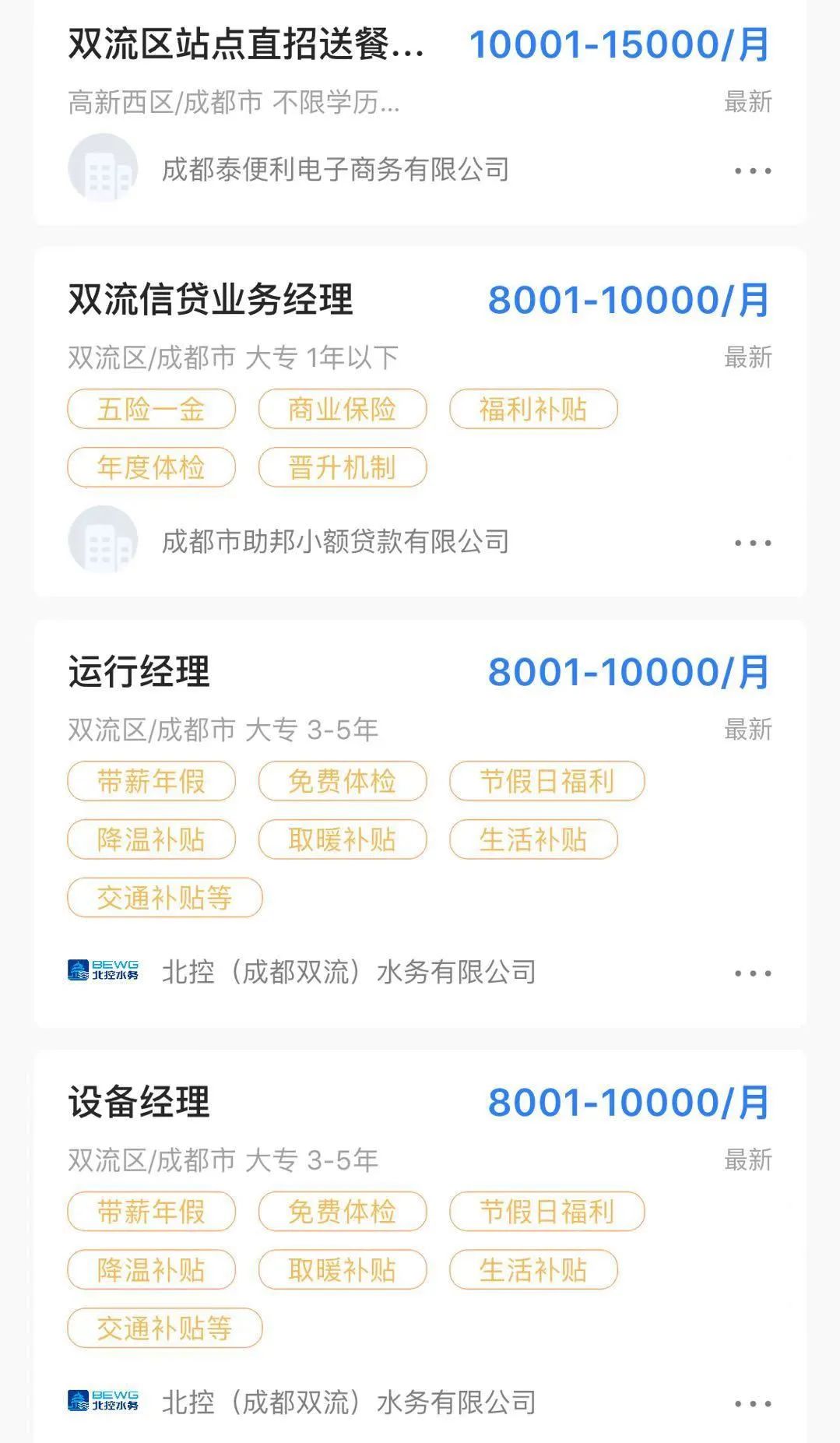This screenshot has height=1443, width=840.
Task: Click the 福利补贴 tag
Action: (x=535, y=409)
